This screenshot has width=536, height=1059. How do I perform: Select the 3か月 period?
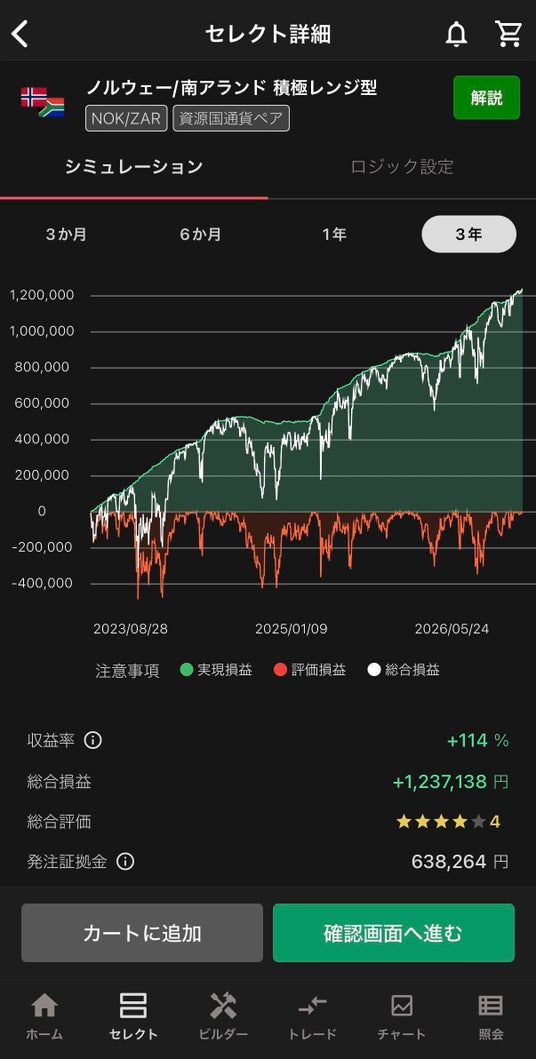(x=66, y=234)
